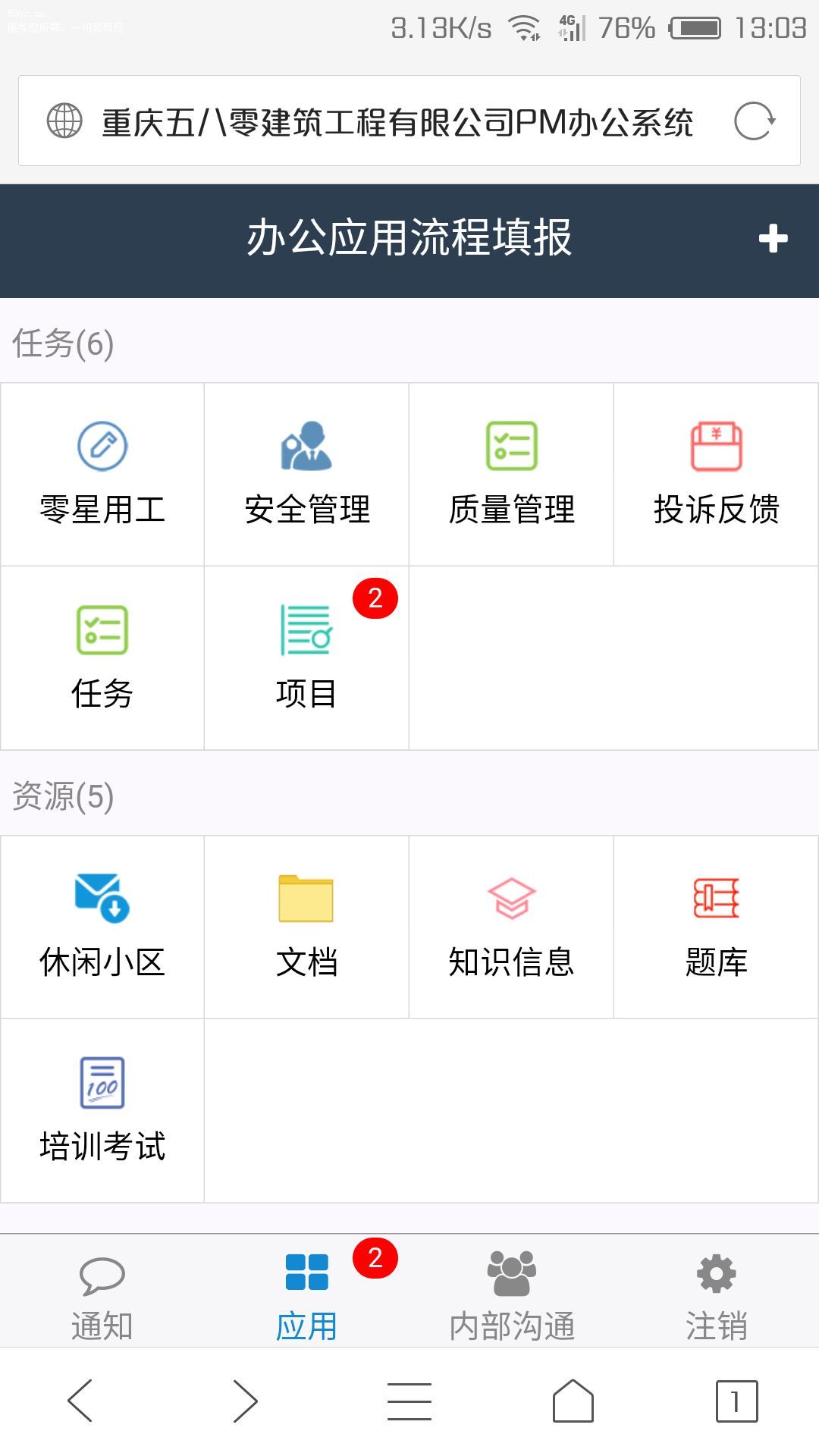819x1456 pixels.
Task: Go back with the browser's back arrow
Action: tap(80, 1401)
